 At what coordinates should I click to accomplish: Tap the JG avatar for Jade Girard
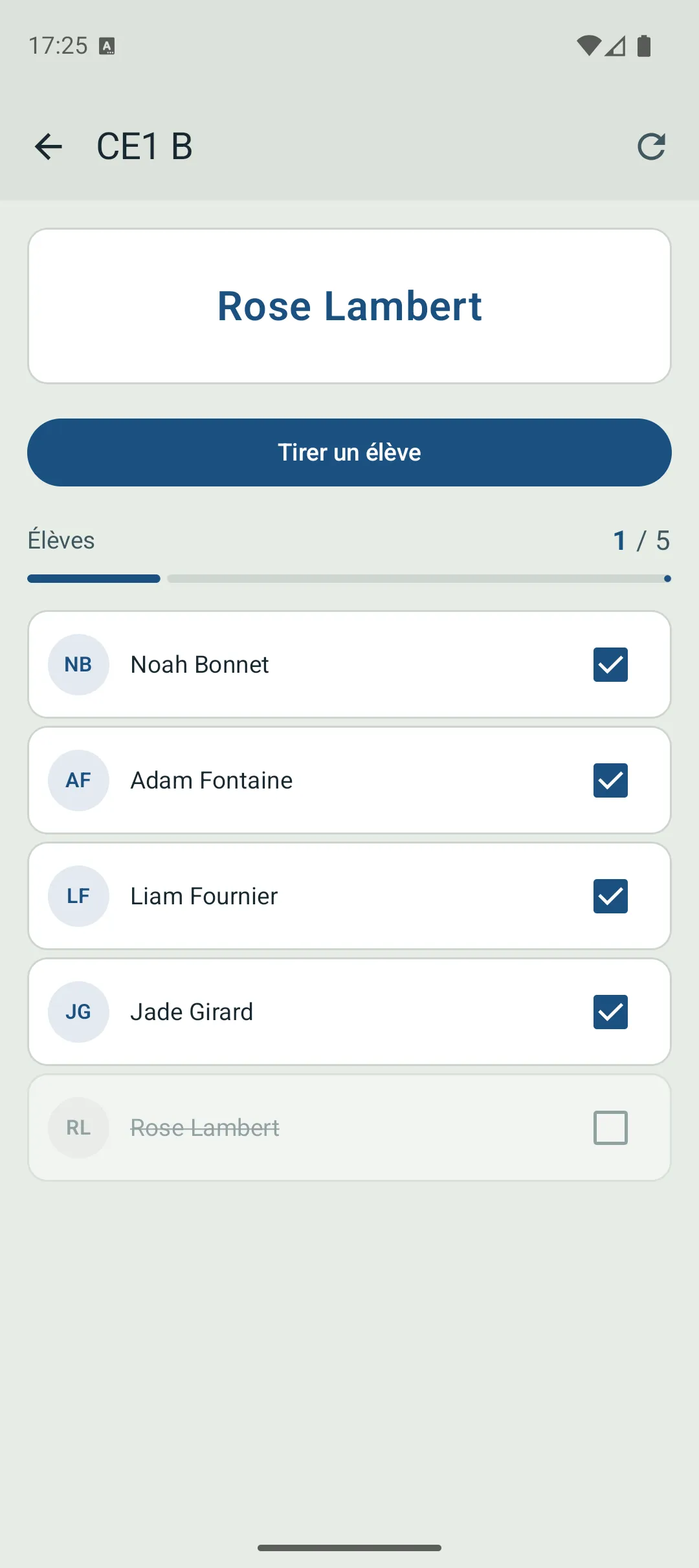click(78, 1012)
